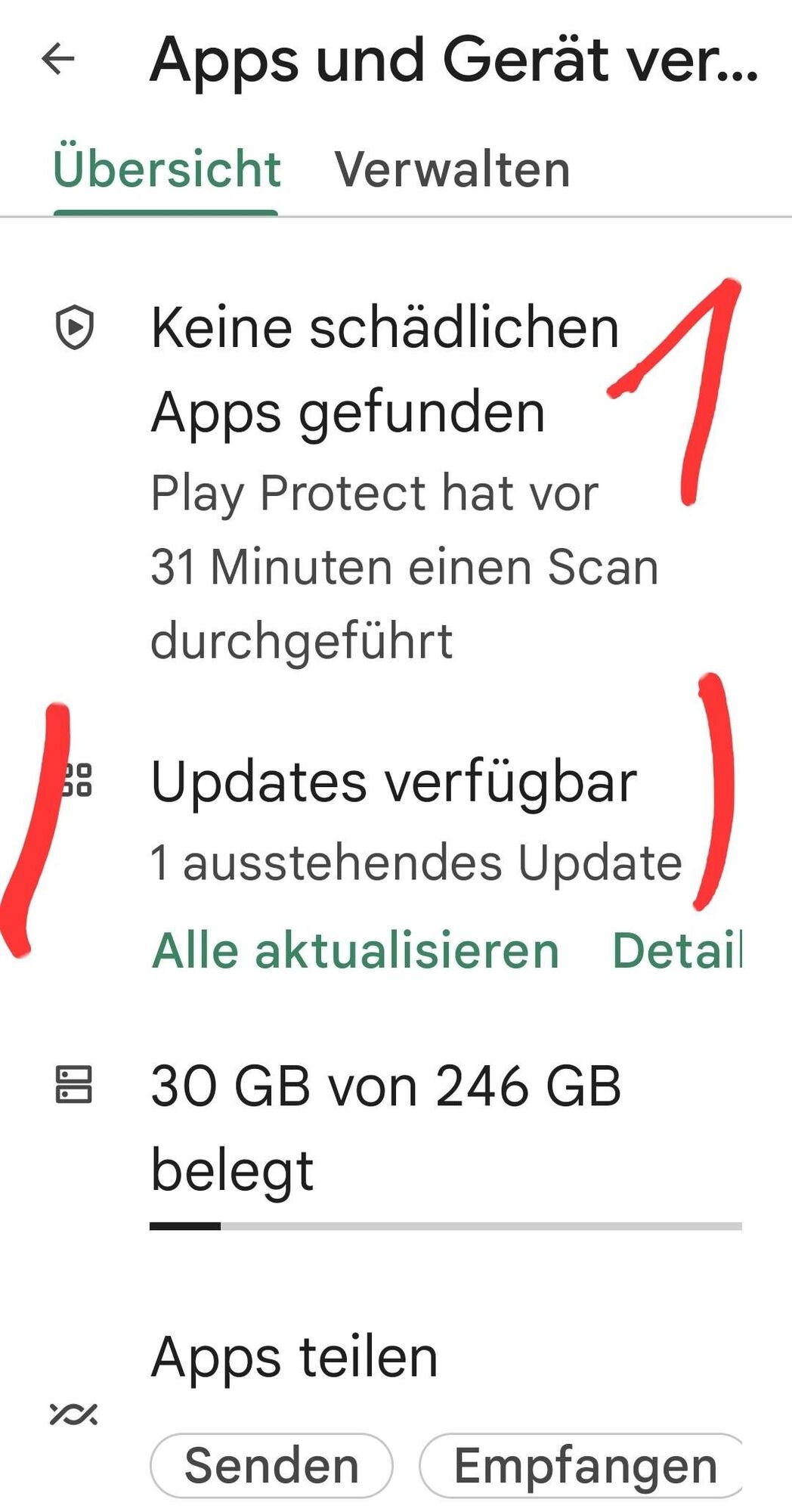
Task: Tap Senden to share apps
Action: tap(271, 1465)
